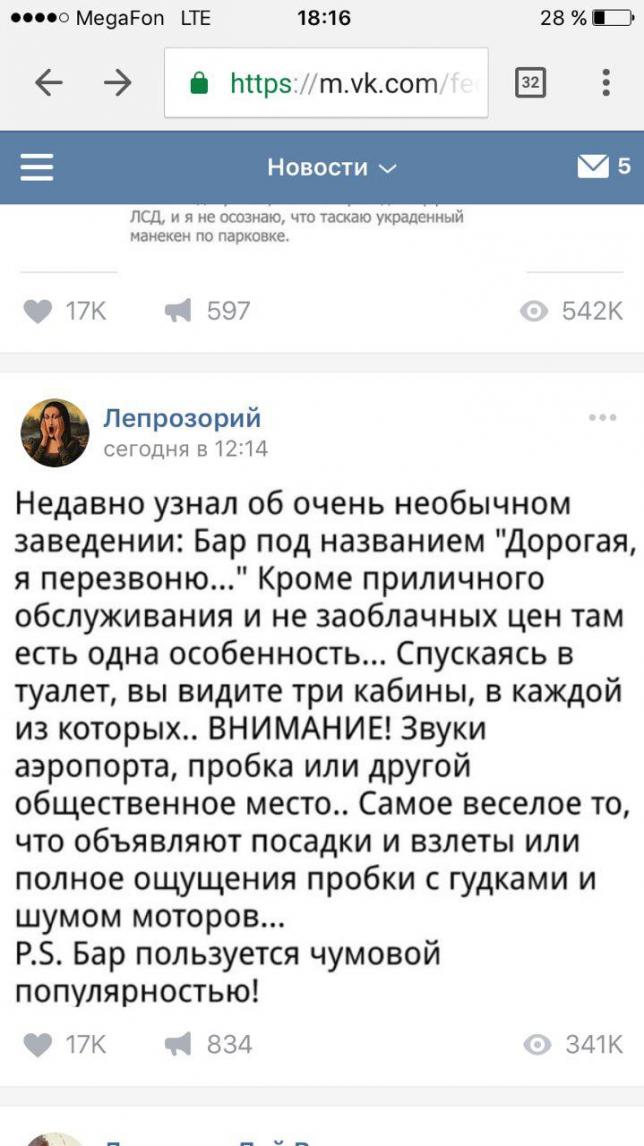Go forward in the browser

click(117, 83)
